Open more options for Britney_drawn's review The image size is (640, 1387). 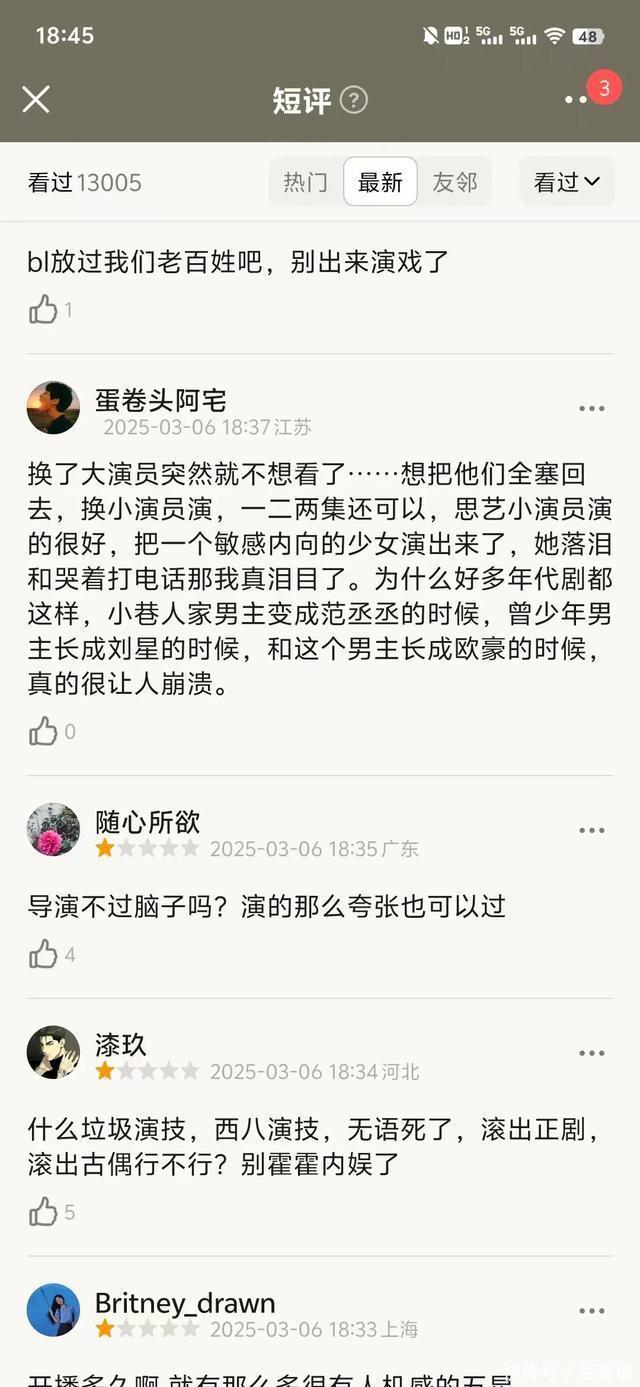(592, 1311)
